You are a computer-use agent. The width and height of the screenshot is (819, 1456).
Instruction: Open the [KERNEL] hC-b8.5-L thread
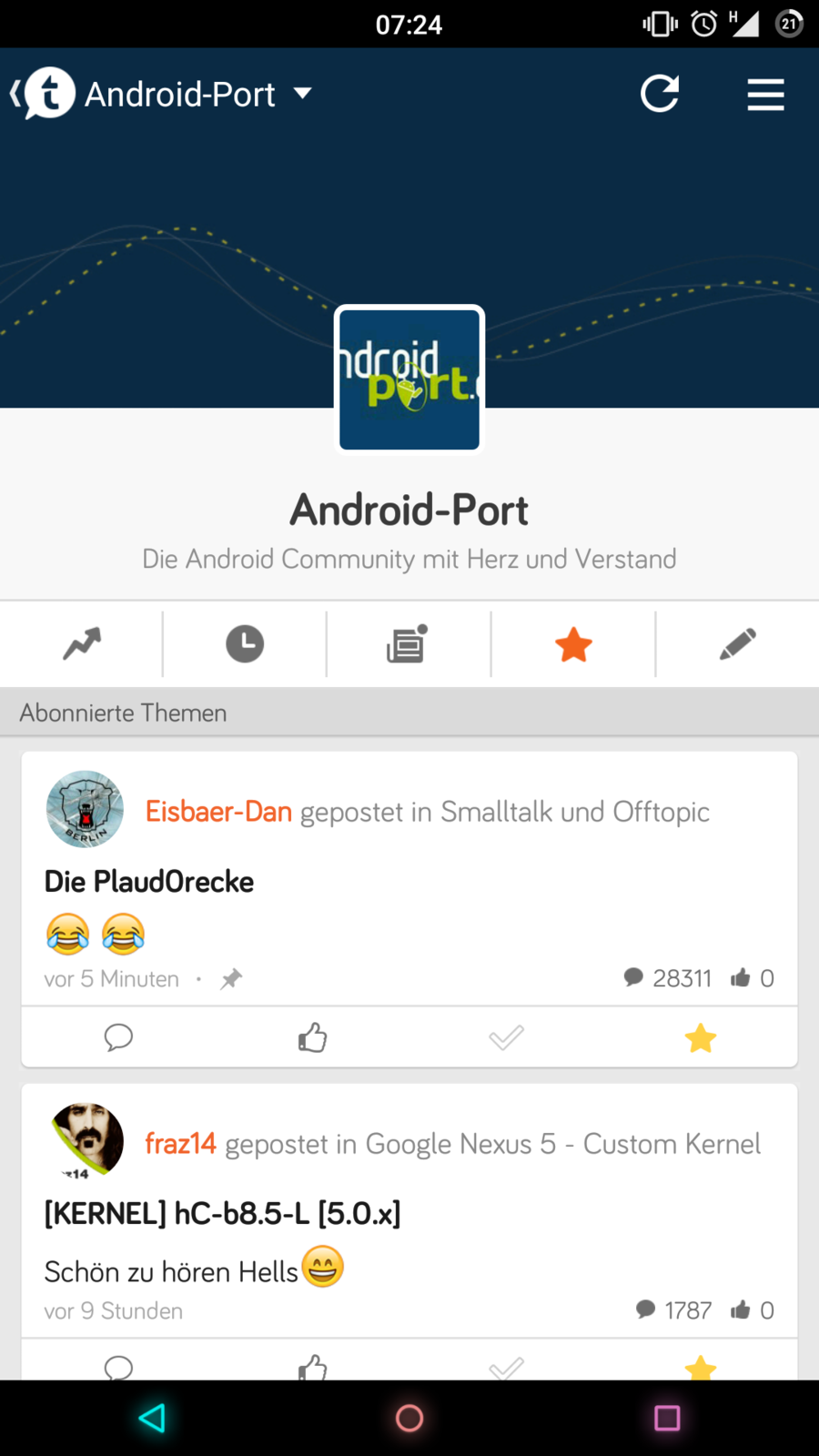click(223, 1214)
